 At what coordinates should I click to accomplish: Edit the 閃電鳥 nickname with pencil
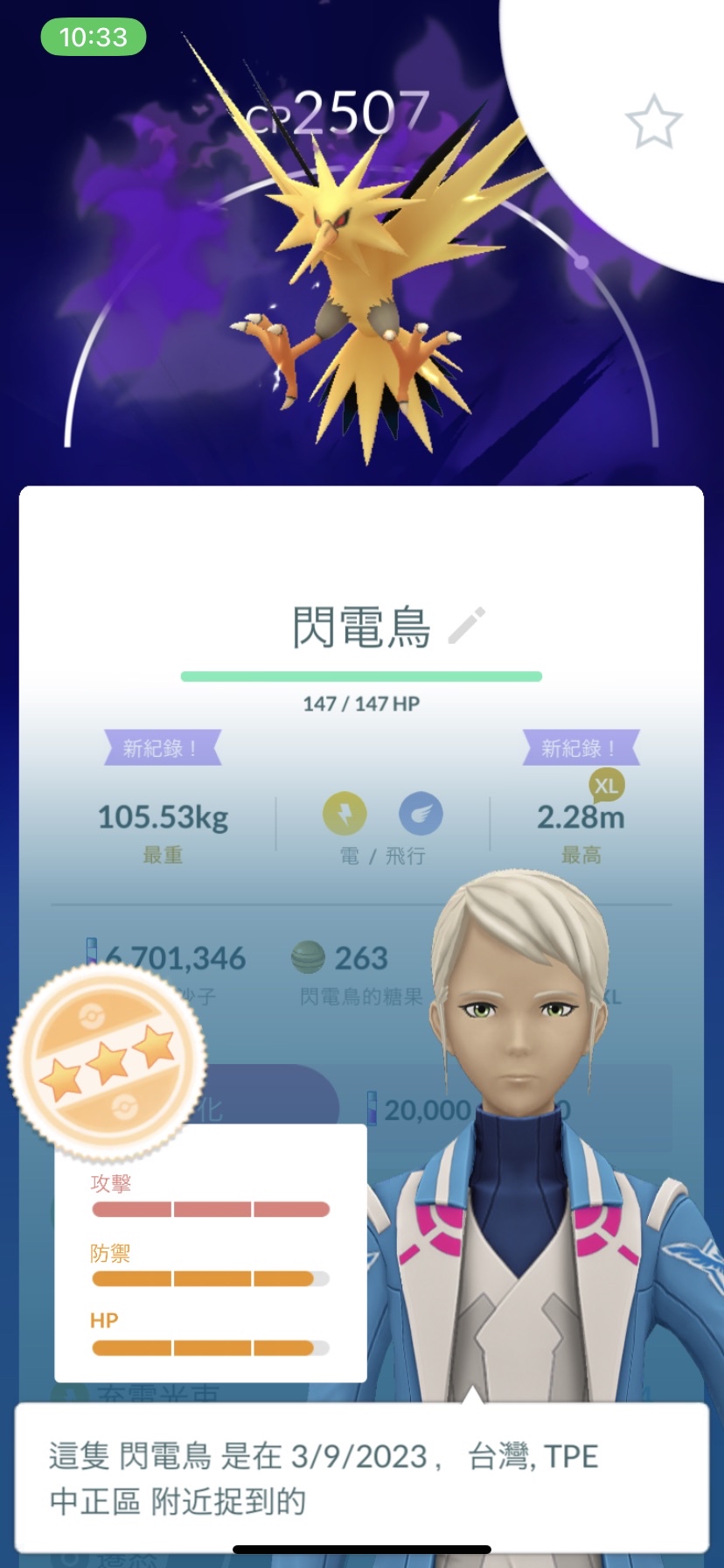pos(467,626)
